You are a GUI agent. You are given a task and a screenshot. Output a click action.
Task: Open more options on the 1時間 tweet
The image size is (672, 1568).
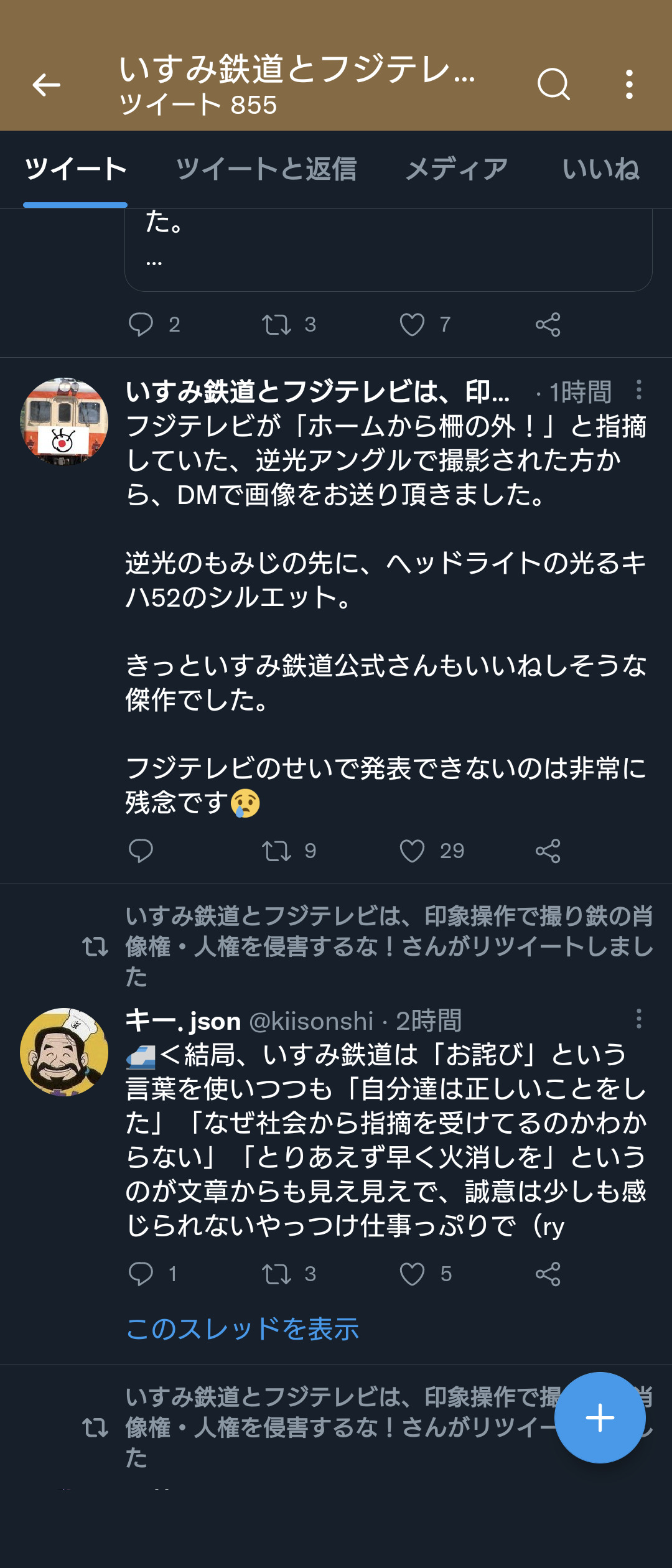click(638, 390)
